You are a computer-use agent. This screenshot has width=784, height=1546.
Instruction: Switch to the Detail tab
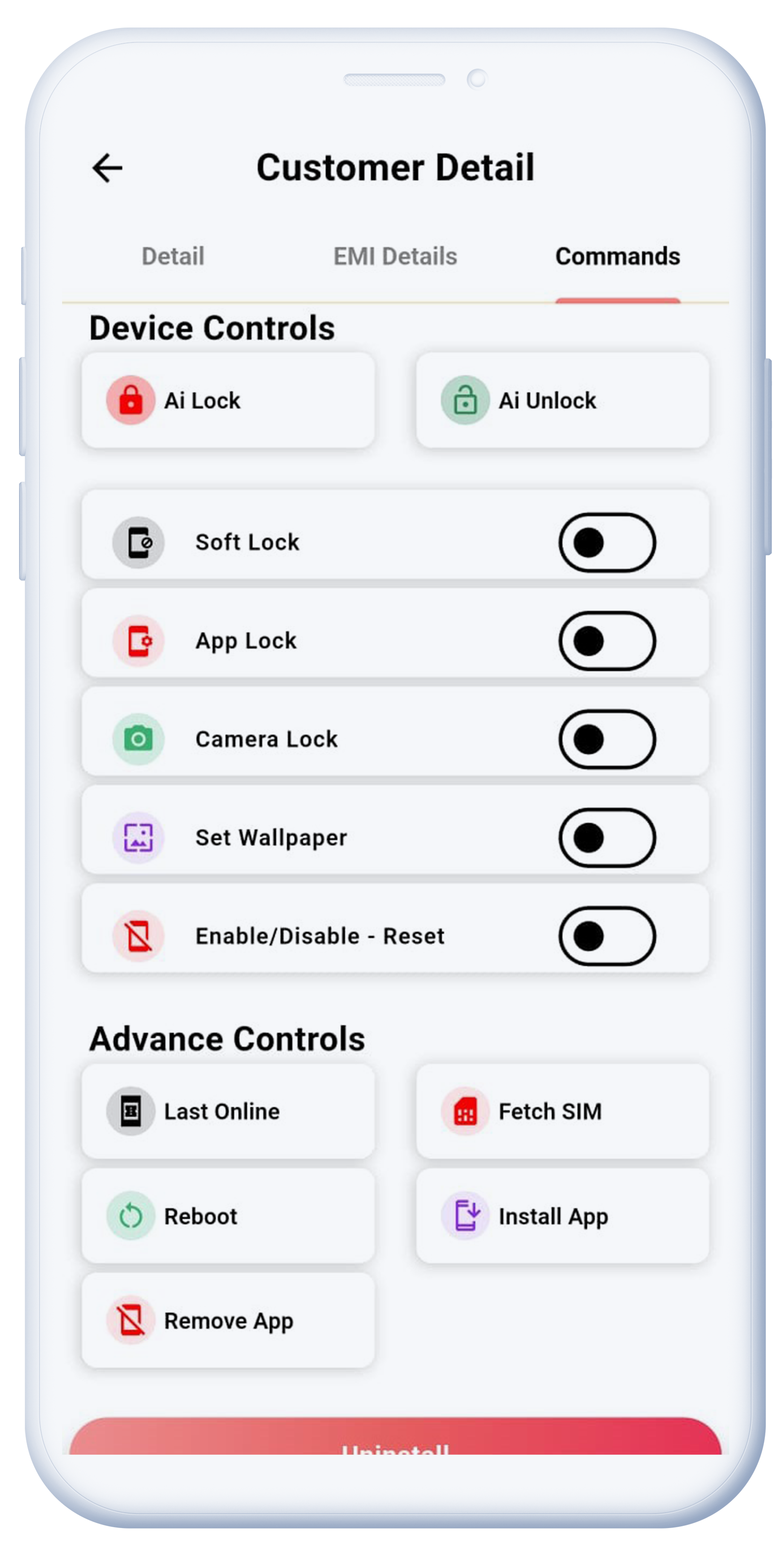click(x=173, y=256)
